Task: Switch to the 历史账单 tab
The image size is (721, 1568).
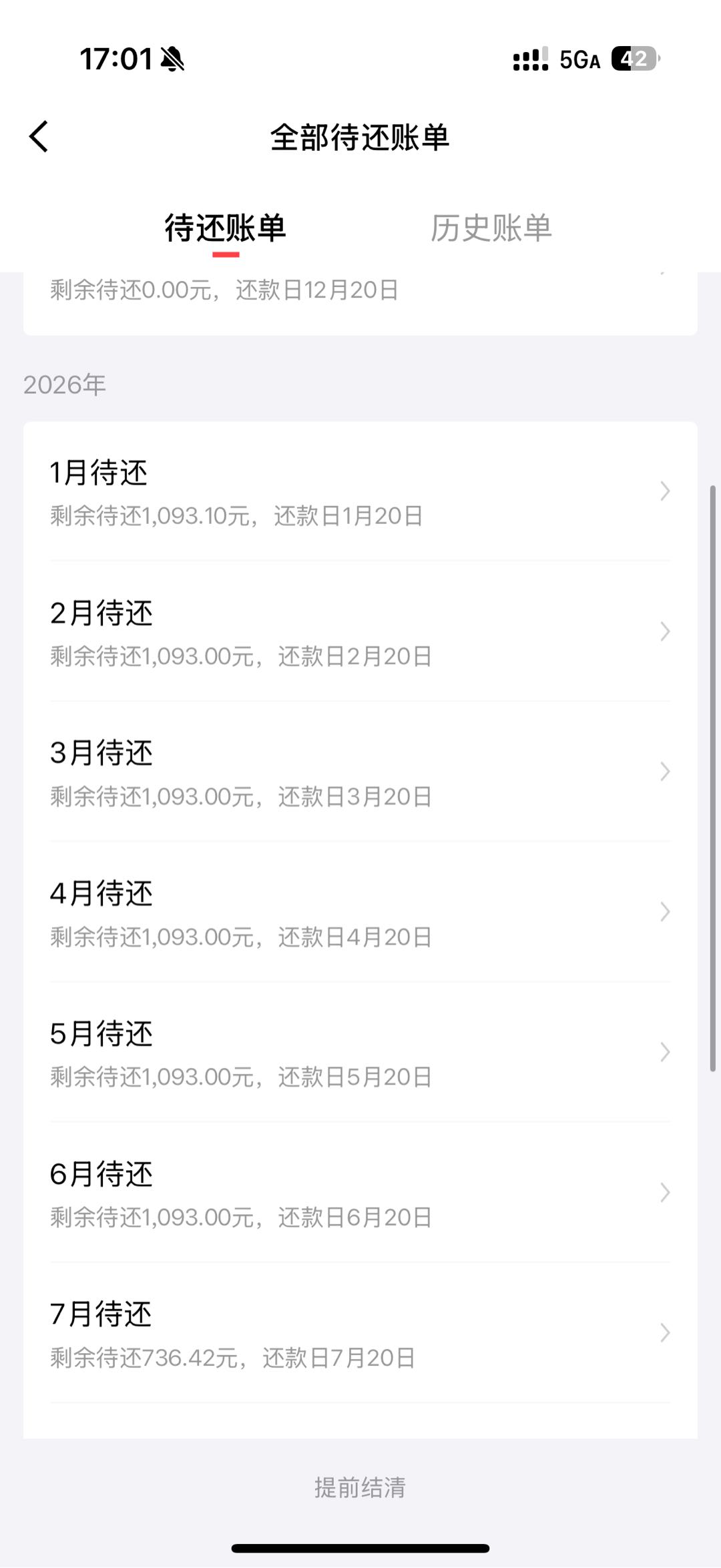Action: (492, 228)
